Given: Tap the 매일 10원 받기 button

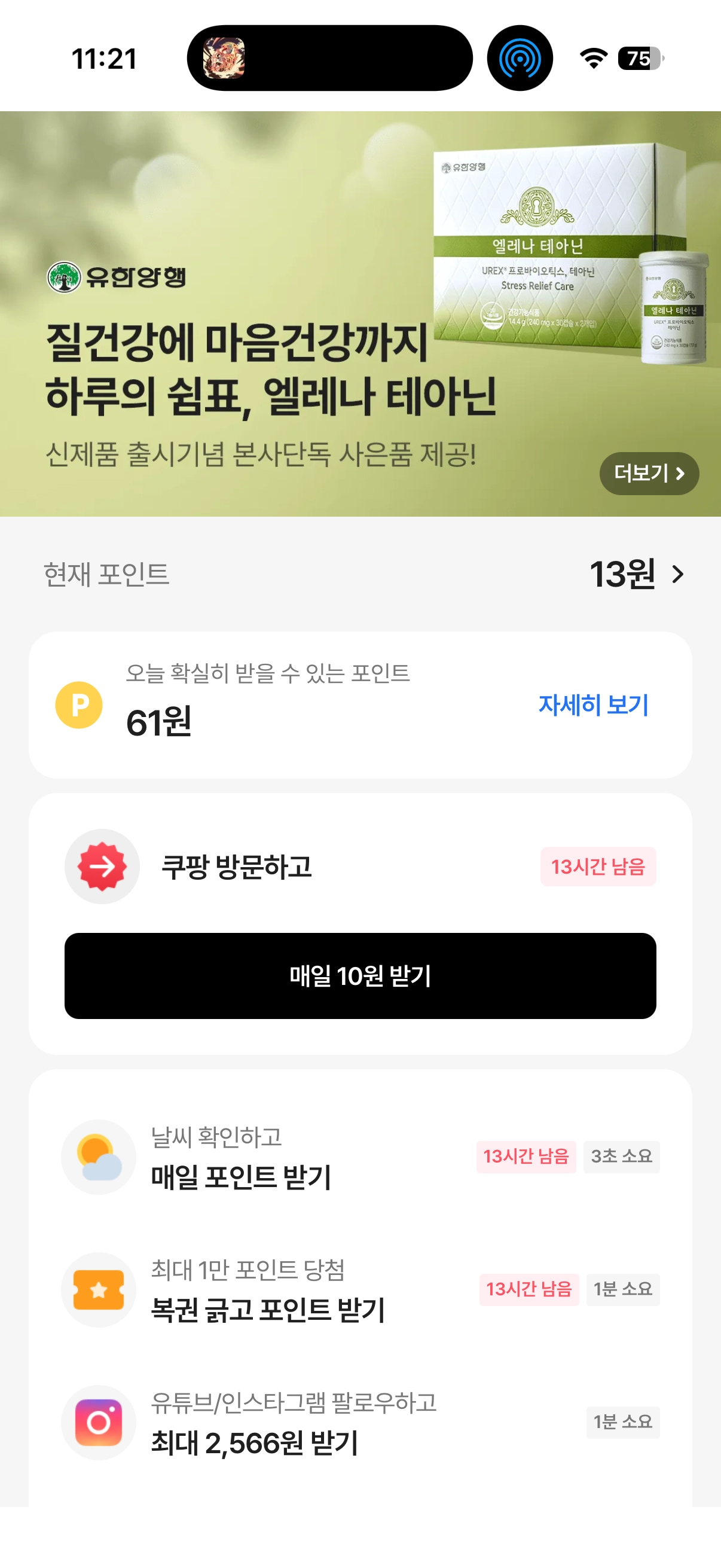Looking at the screenshot, I should point(360,975).
